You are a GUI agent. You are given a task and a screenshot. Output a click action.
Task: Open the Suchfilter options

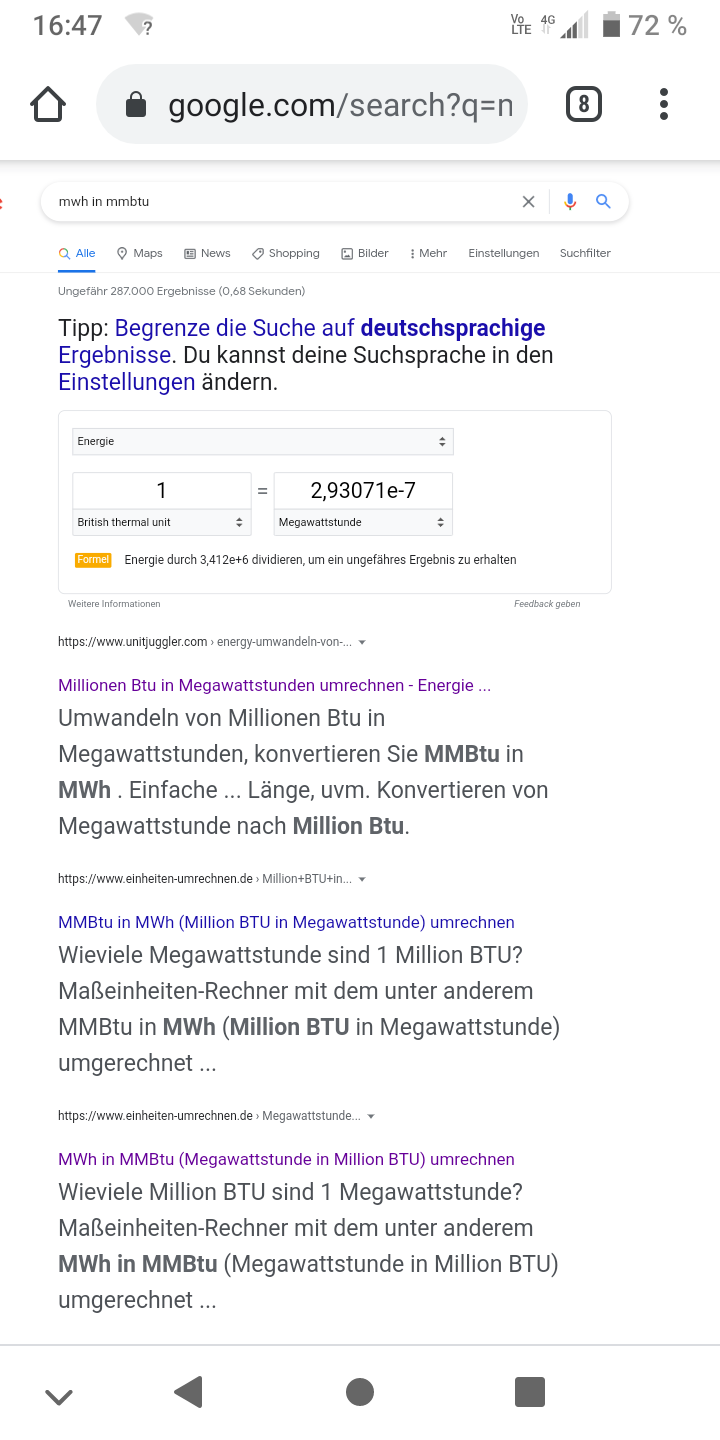[585, 254]
